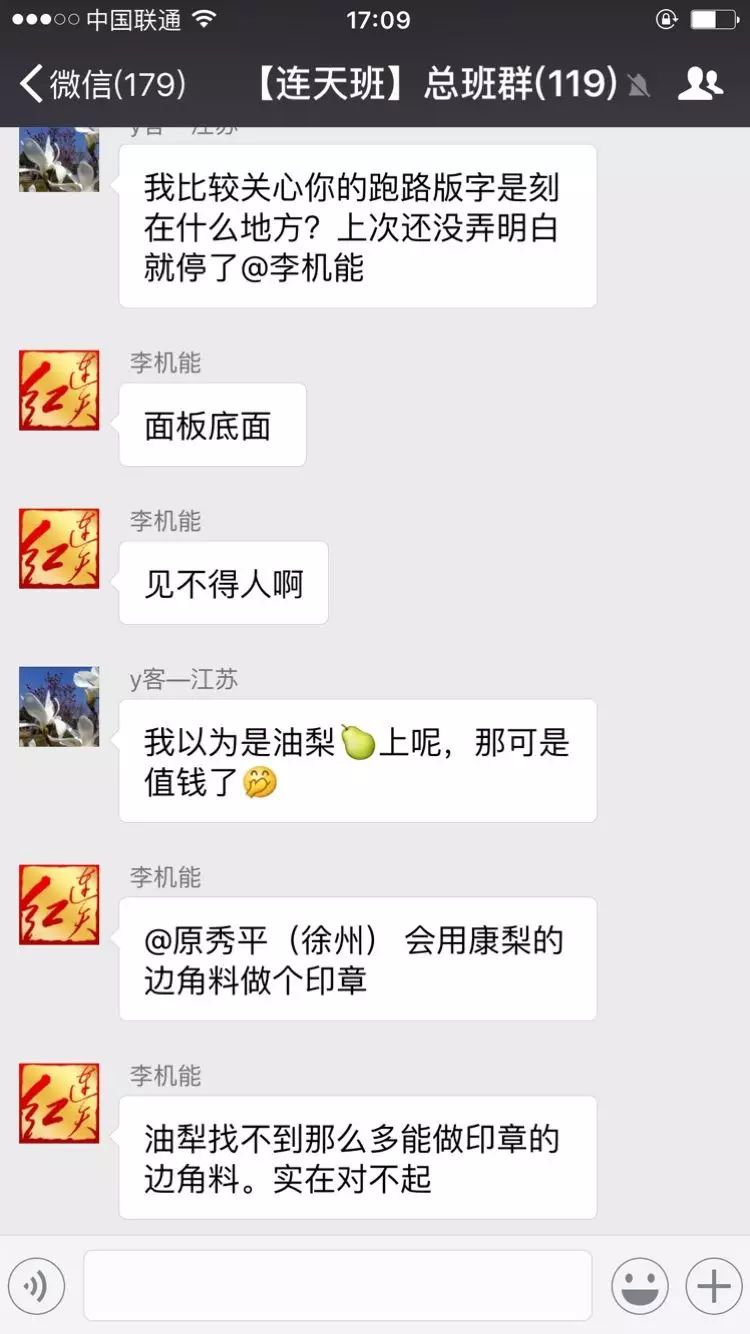The height and width of the screenshot is (1334, 750).
Task: Tap the message text field
Action: (337, 1286)
